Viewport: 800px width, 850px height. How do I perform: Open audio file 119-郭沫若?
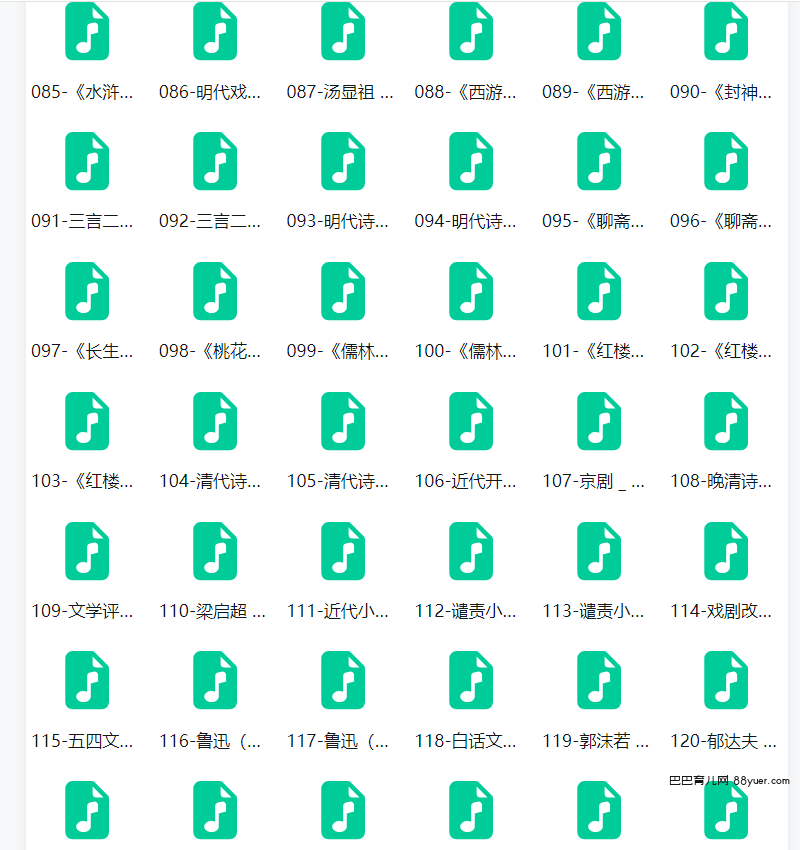click(599, 680)
